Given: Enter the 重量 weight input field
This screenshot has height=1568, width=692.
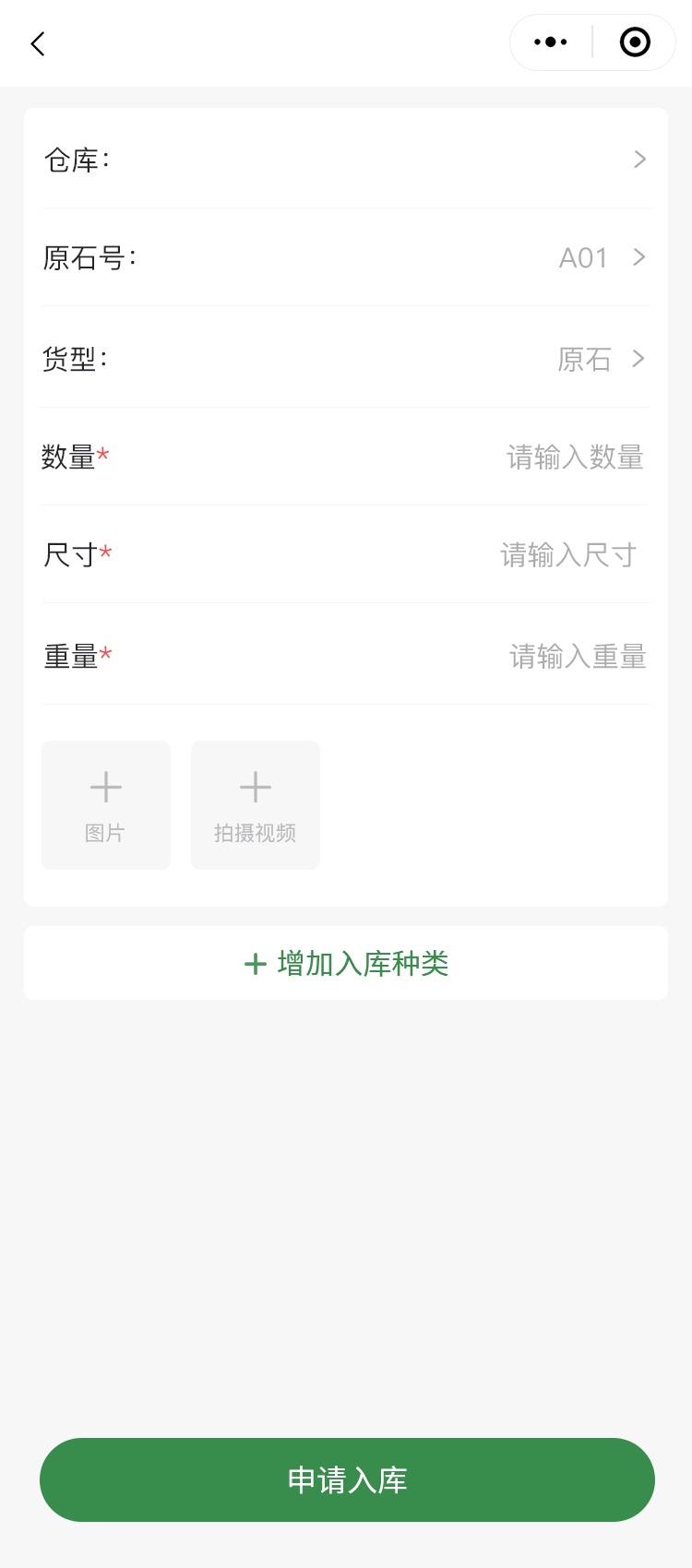Looking at the screenshot, I should 577,657.
